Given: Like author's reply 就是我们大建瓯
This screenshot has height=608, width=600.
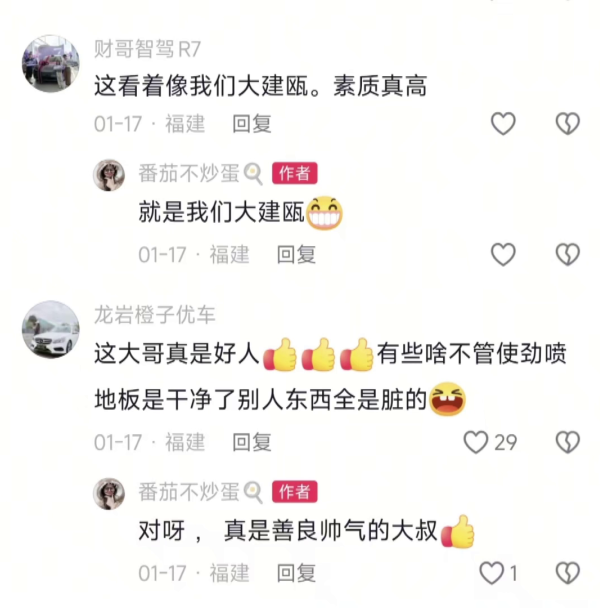Looking at the screenshot, I should click(x=503, y=254).
